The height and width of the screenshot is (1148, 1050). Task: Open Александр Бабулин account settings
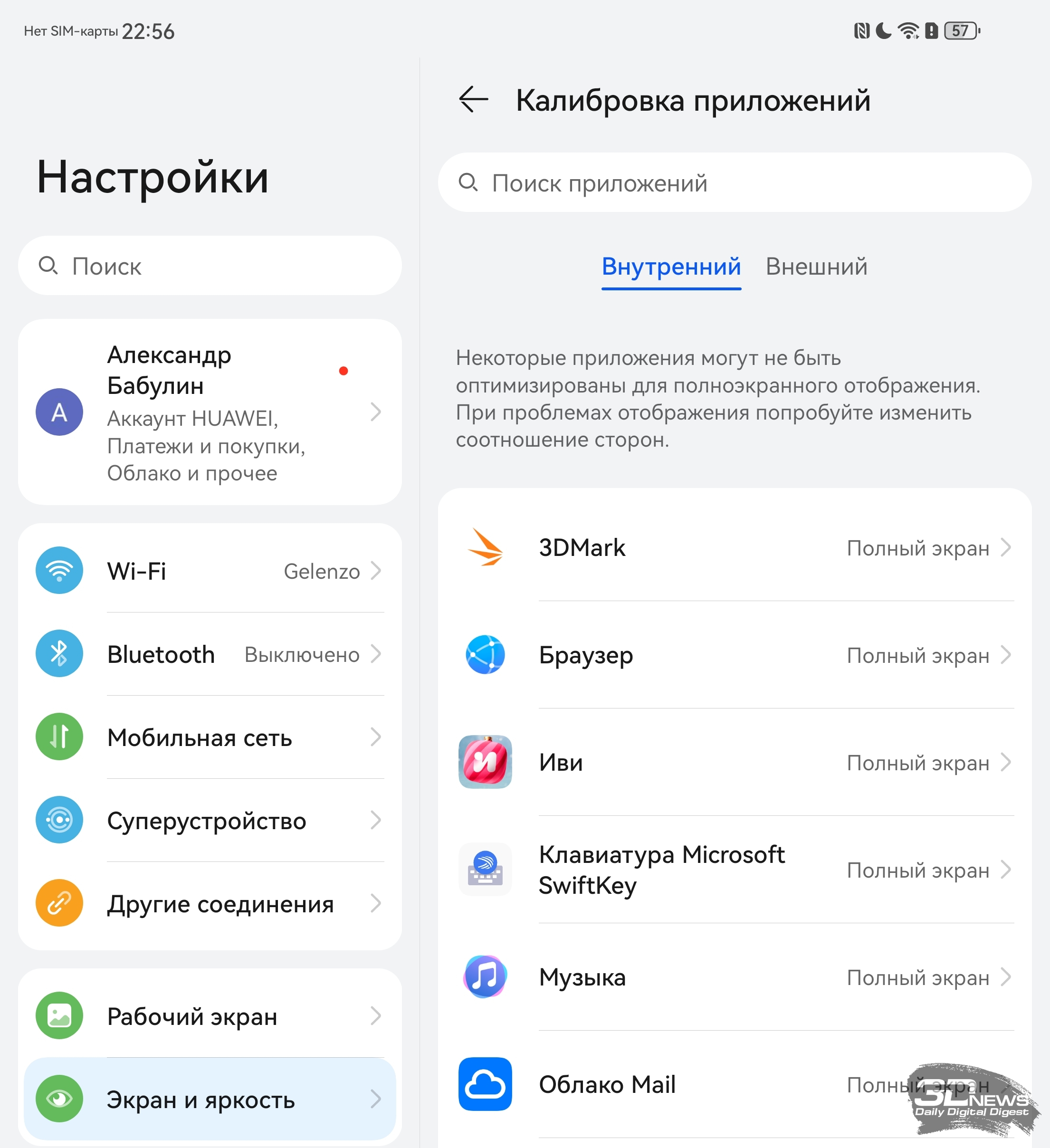click(210, 412)
